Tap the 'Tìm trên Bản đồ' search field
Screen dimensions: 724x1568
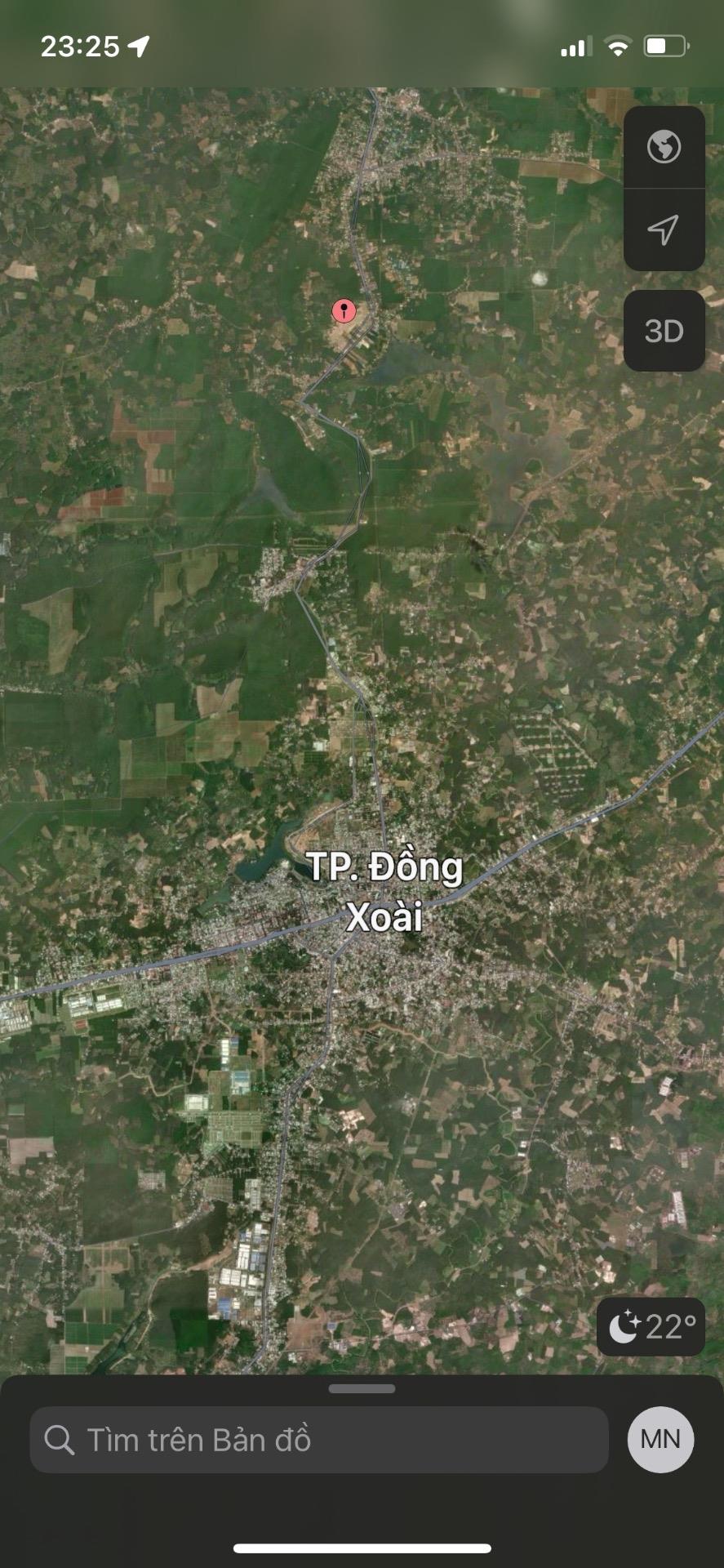click(x=318, y=1440)
